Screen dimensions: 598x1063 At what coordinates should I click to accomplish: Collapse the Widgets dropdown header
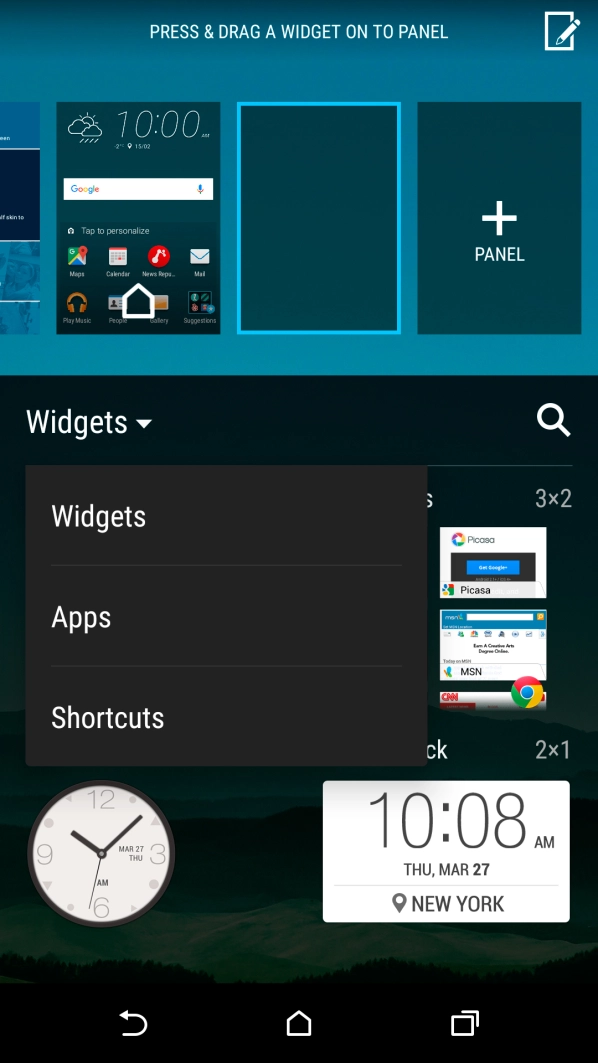89,422
